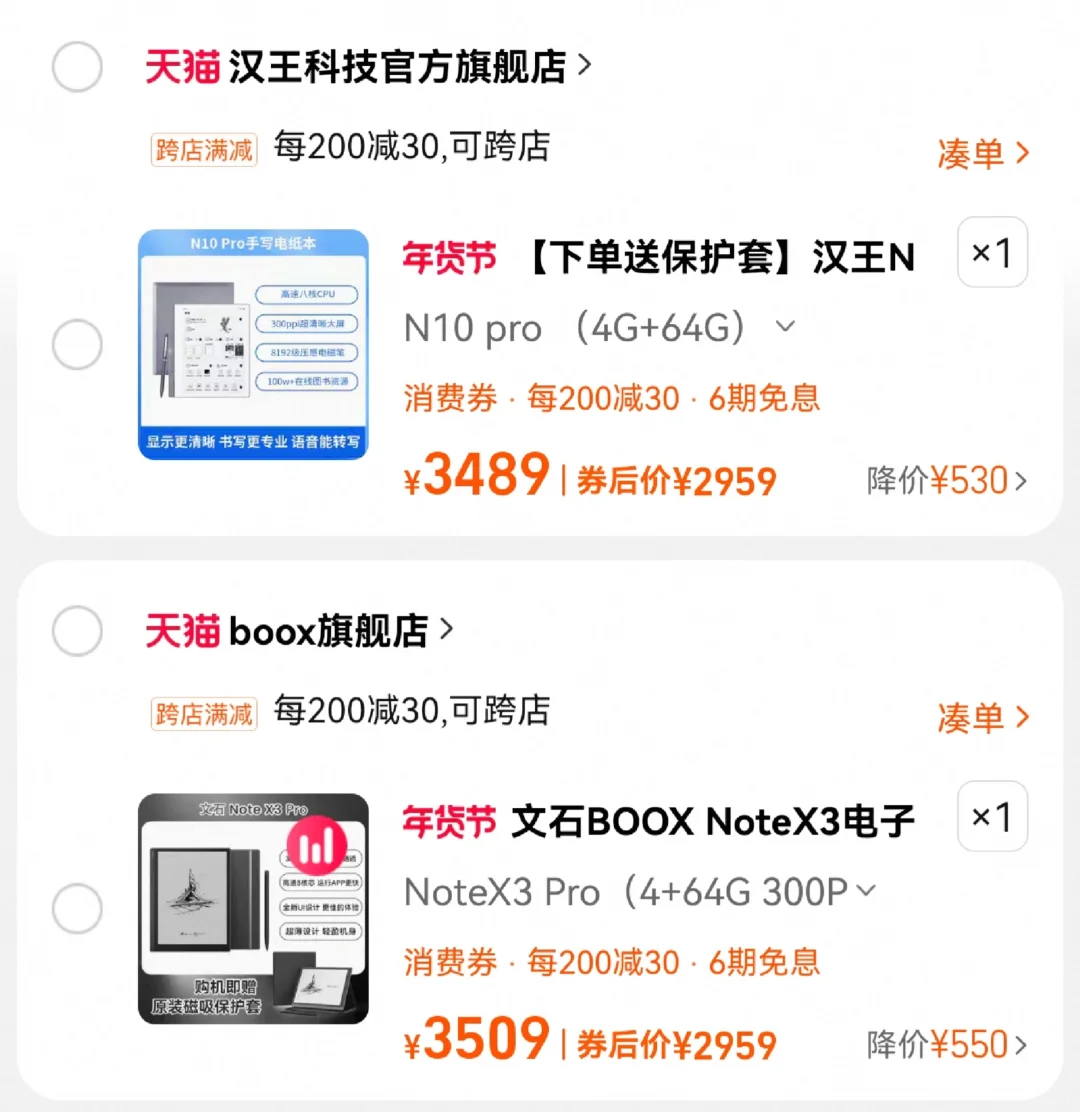View 降价¥530 price drop details
The width and height of the screenshot is (1080, 1112).
click(946, 481)
